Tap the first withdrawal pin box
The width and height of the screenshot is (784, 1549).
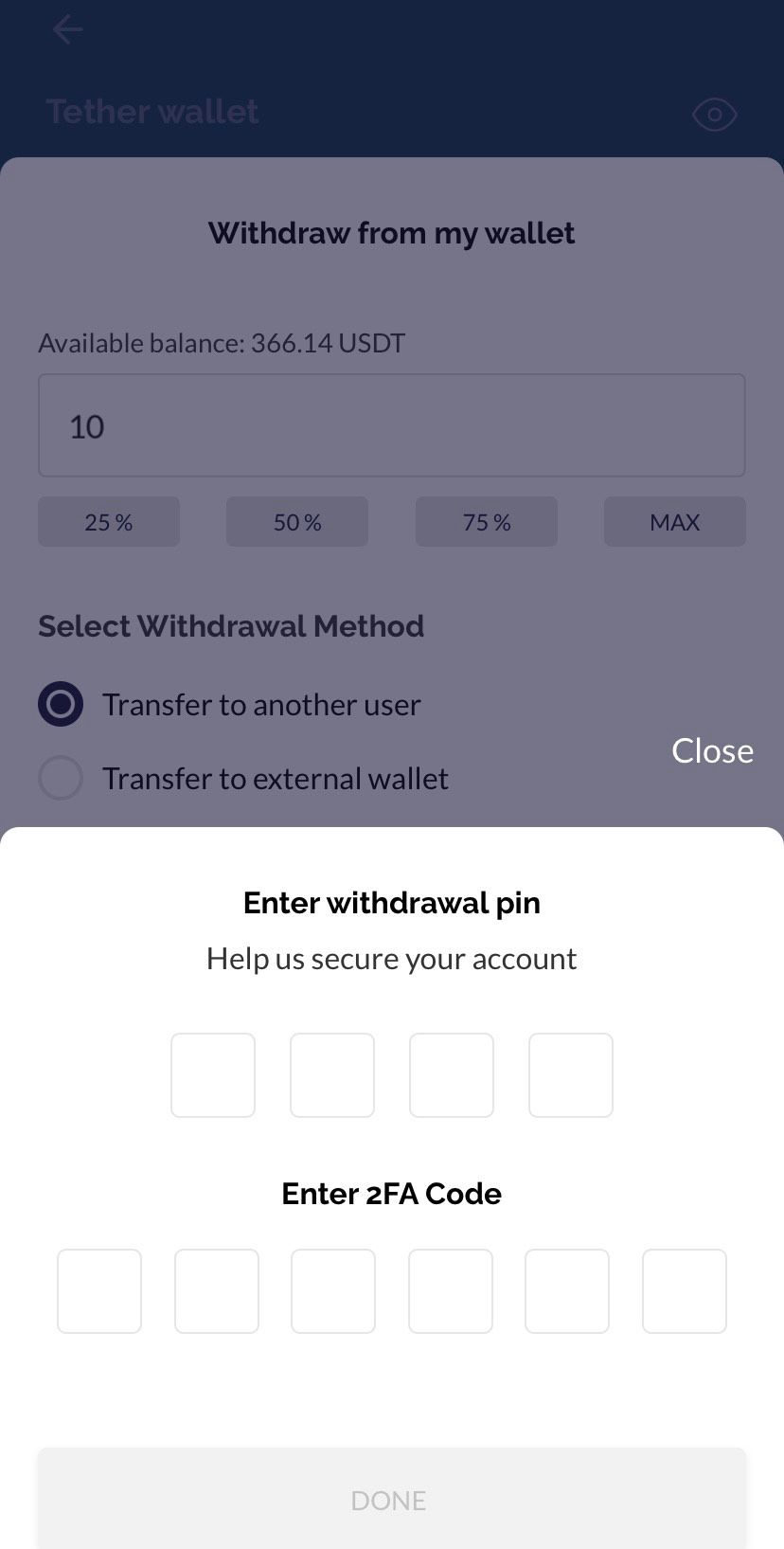[213, 1075]
